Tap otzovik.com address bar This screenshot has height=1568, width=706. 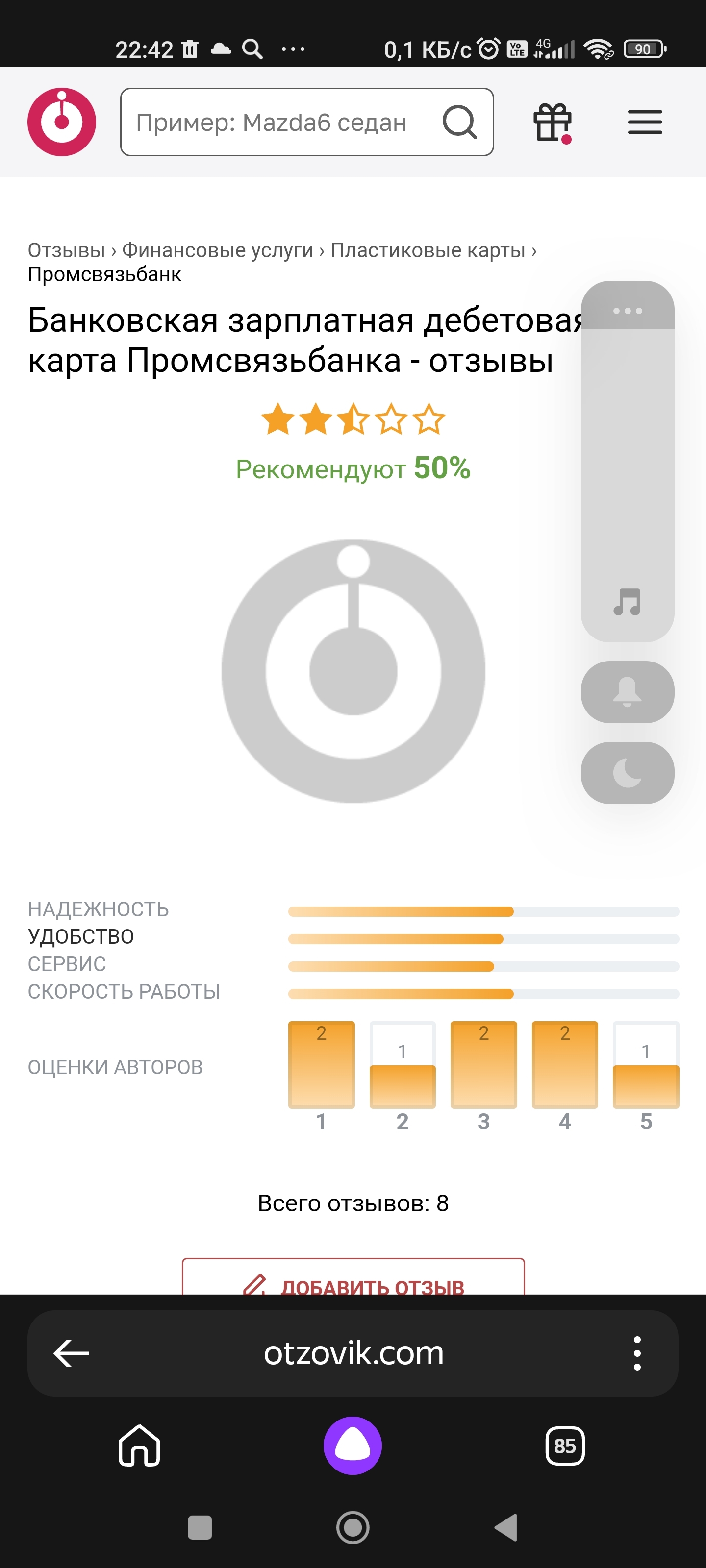(353, 1353)
